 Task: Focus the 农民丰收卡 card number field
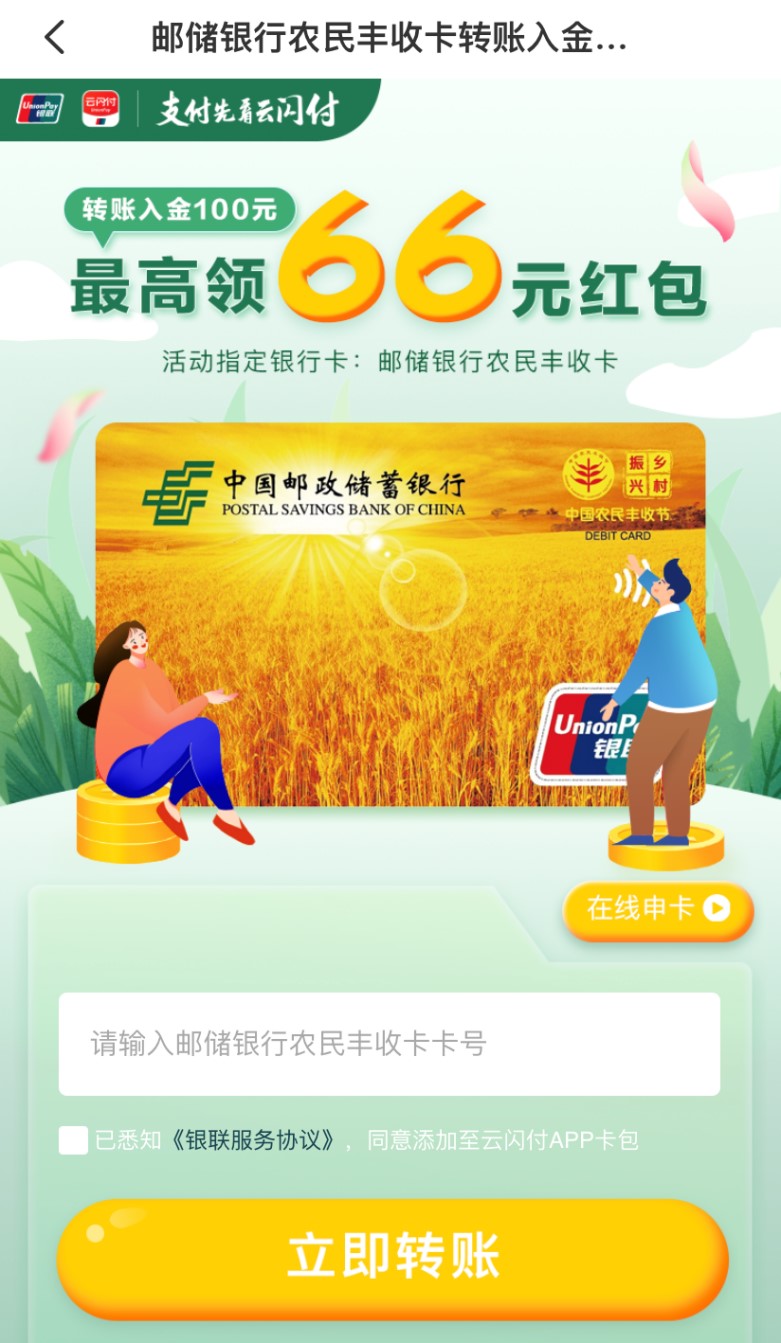pos(389,1044)
